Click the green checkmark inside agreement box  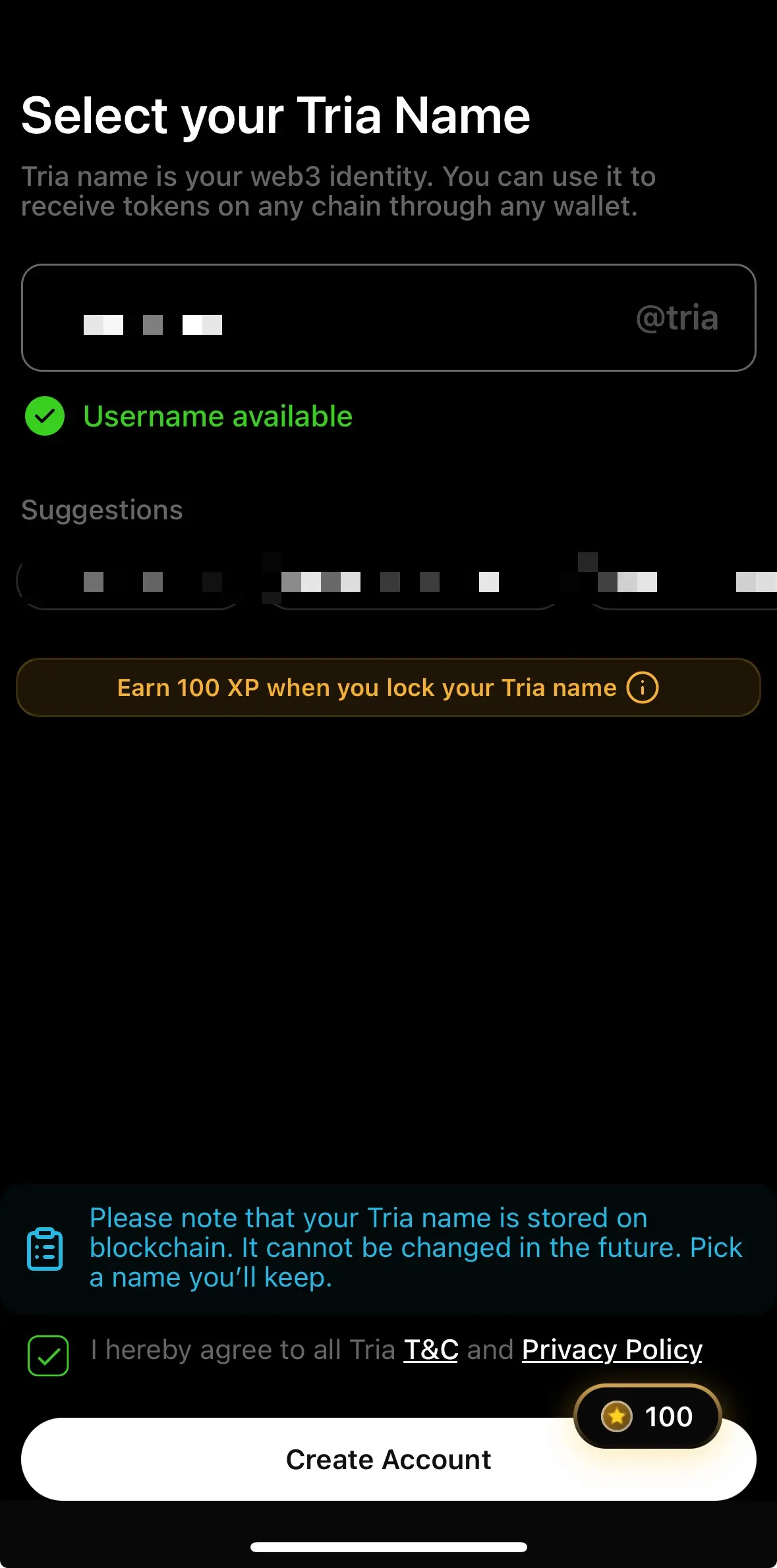47,1354
